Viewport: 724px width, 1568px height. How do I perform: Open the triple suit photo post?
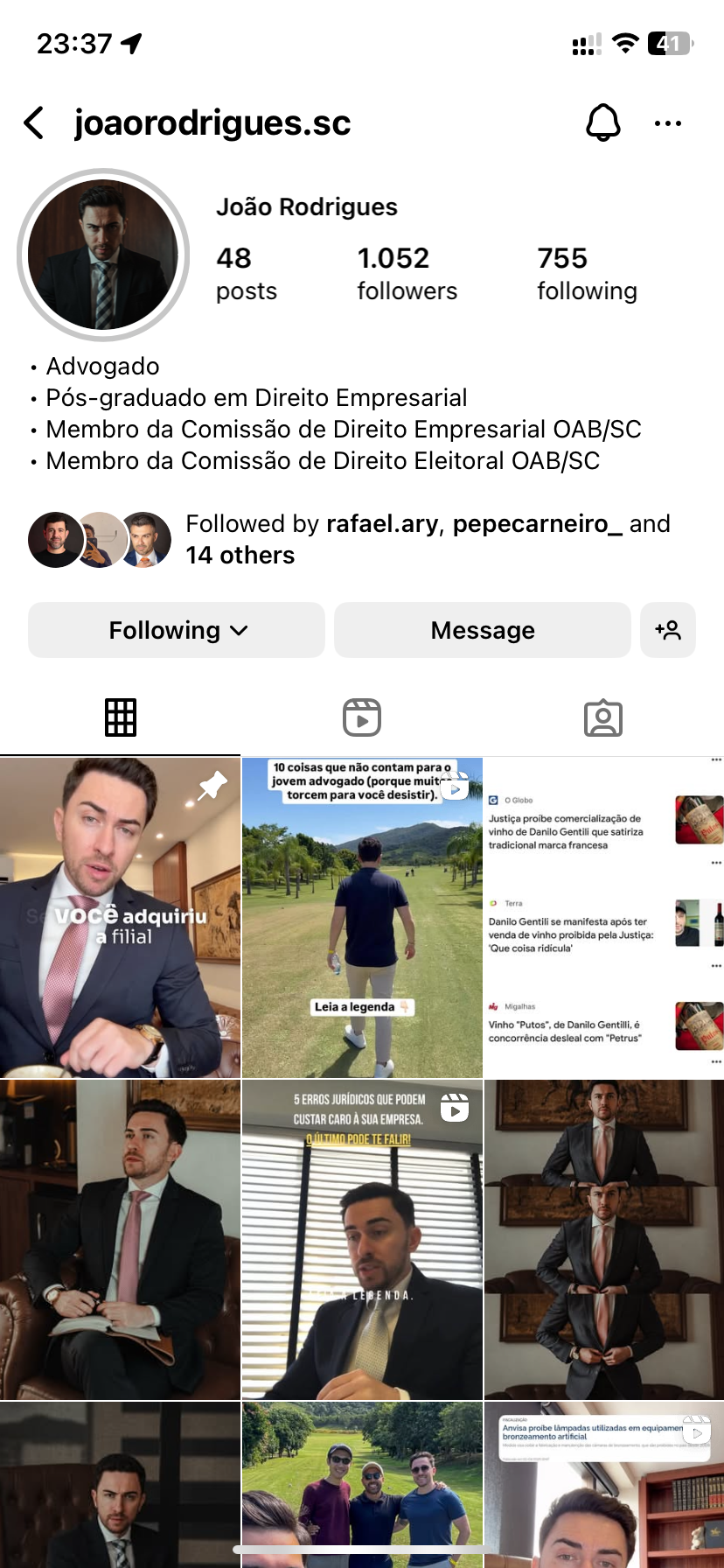click(603, 1239)
